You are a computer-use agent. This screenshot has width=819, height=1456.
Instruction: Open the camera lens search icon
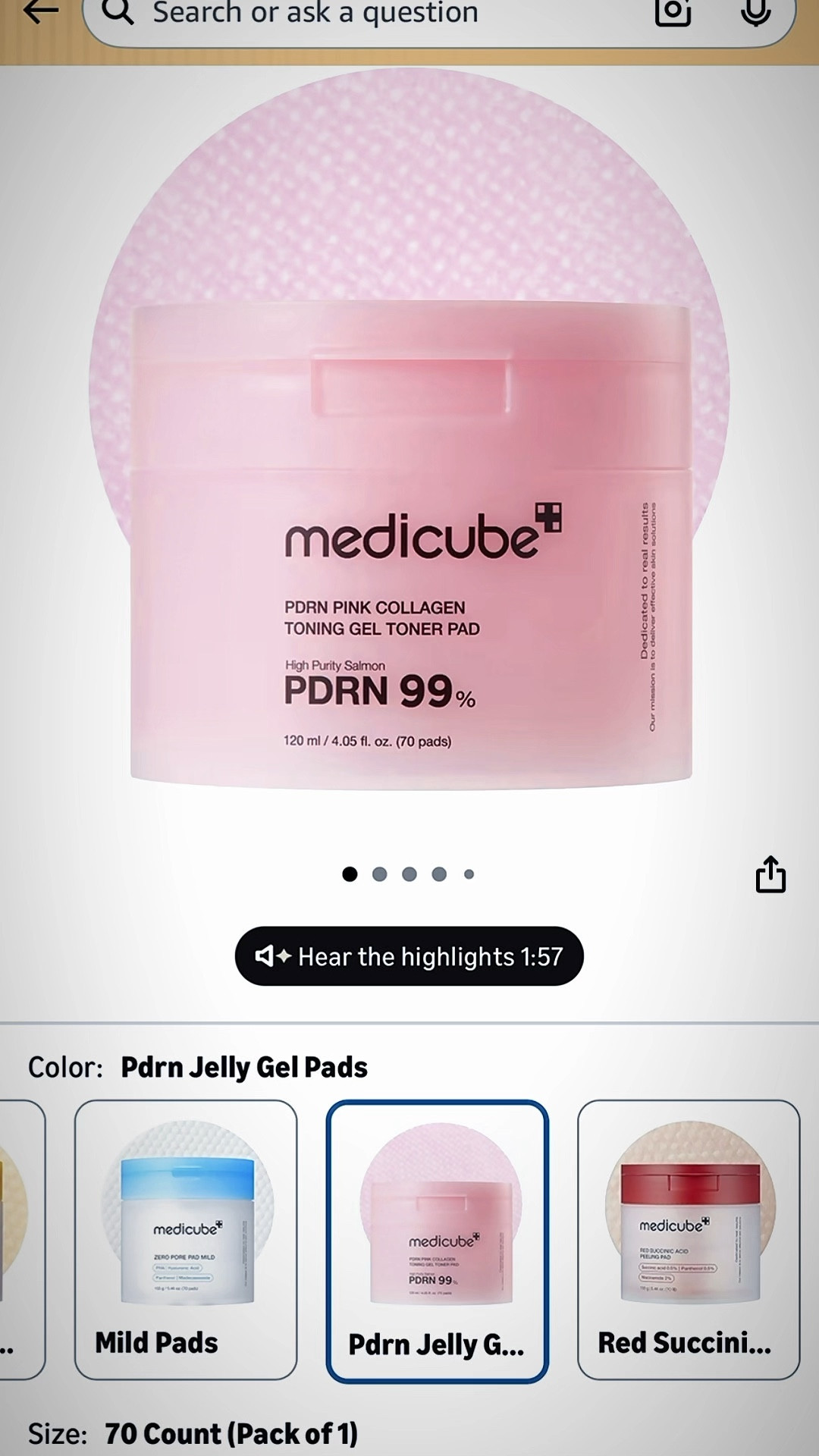(673, 12)
